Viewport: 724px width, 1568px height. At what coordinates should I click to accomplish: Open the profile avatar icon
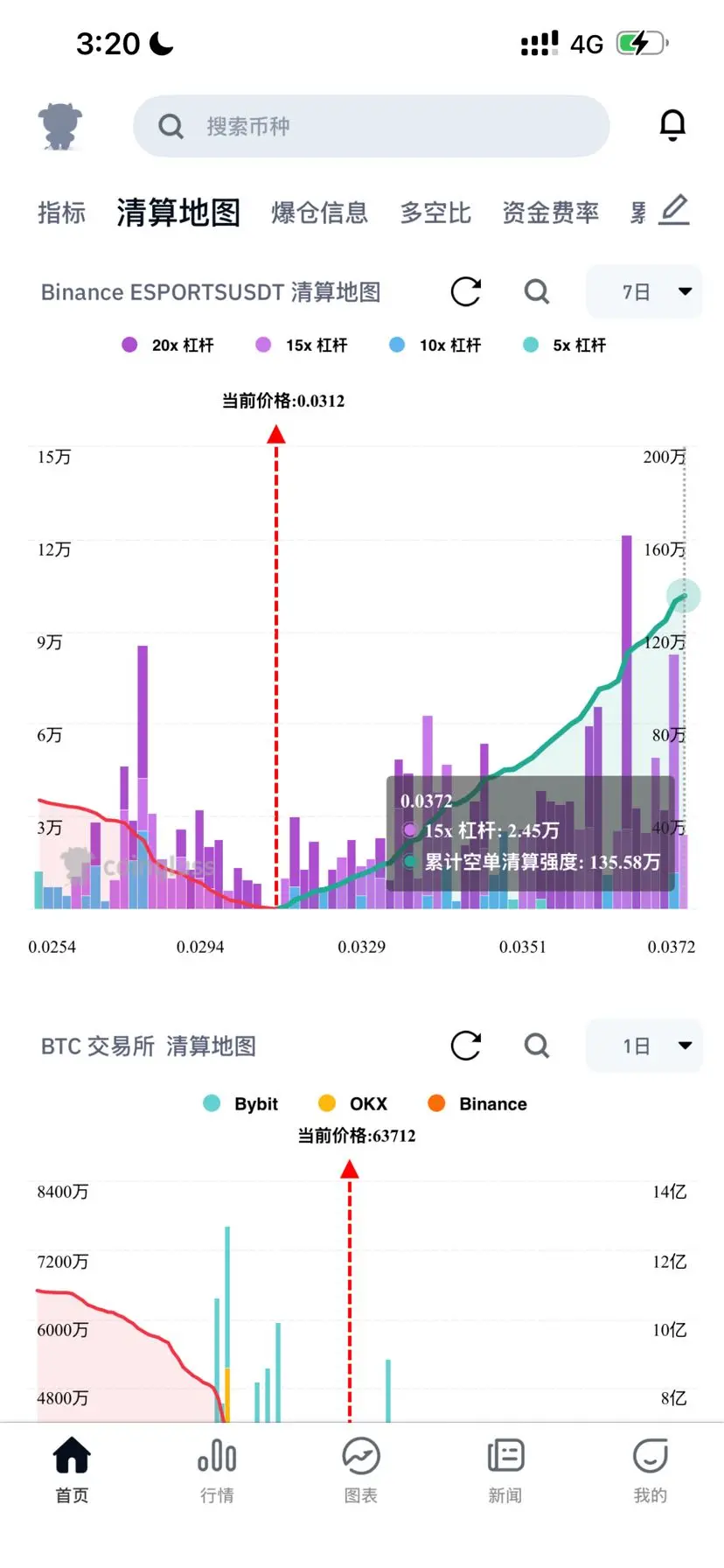[59, 126]
